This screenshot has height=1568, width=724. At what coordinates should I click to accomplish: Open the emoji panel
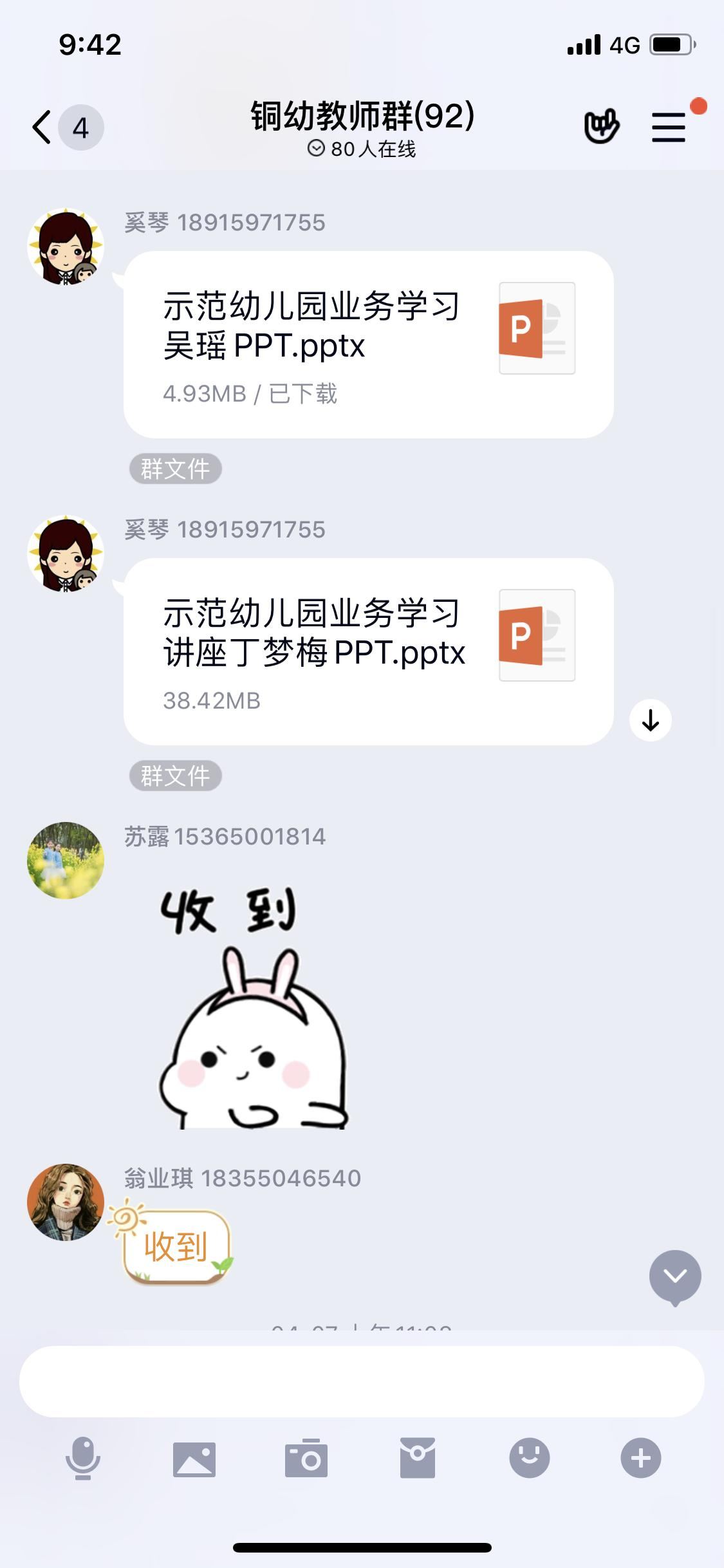(529, 1459)
